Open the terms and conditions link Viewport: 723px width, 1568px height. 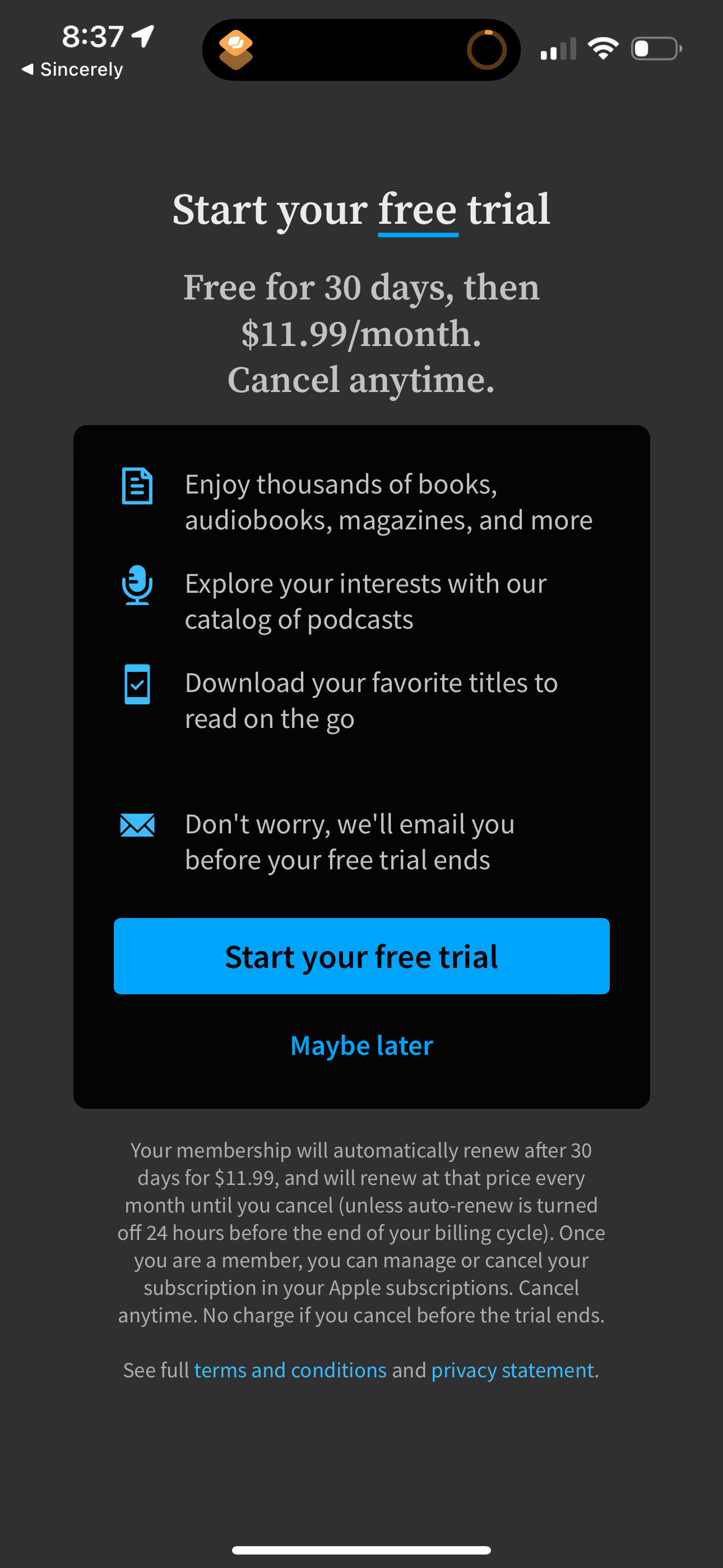click(x=289, y=1369)
